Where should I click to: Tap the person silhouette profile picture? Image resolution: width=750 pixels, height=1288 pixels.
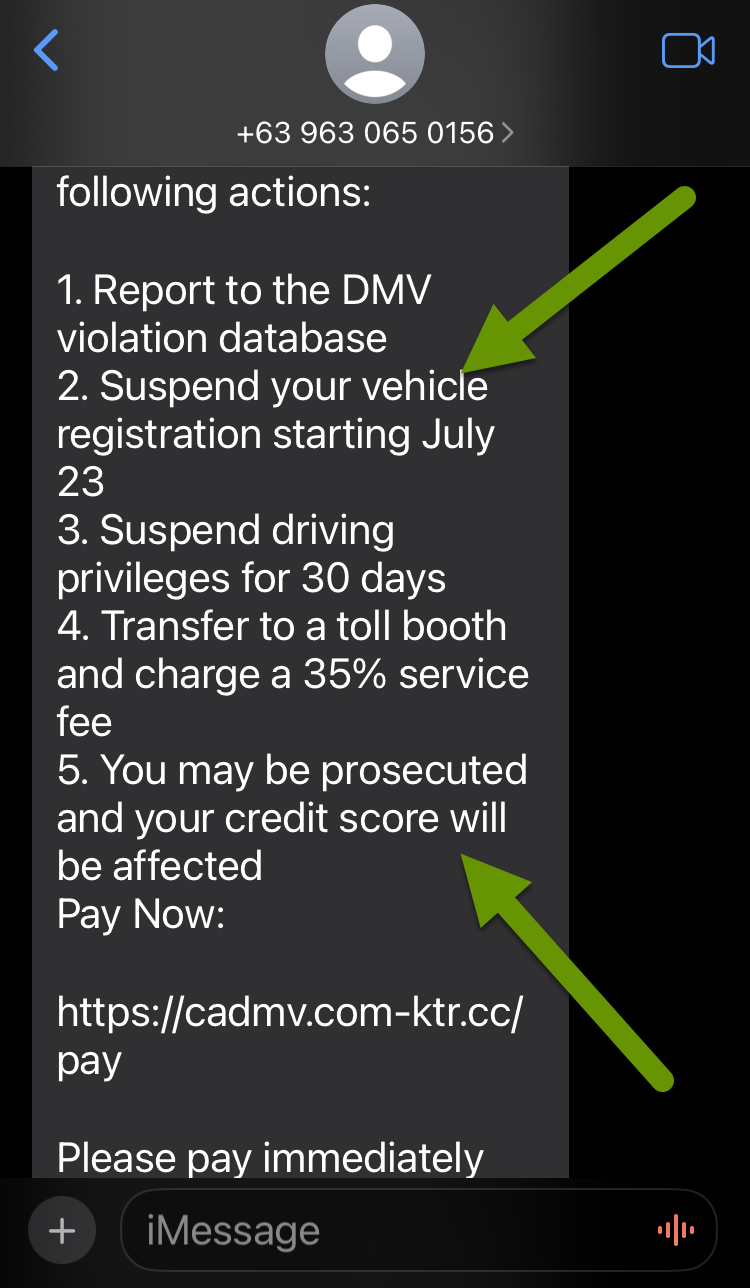point(375,54)
